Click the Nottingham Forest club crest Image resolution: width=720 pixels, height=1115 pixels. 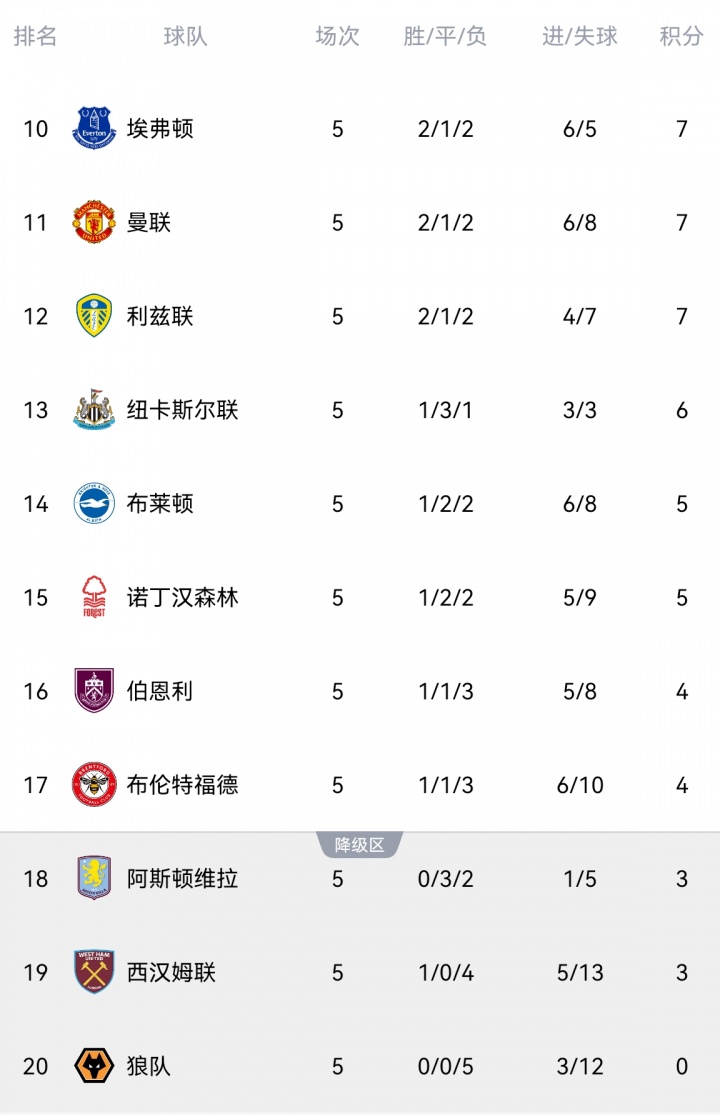coord(93,597)
